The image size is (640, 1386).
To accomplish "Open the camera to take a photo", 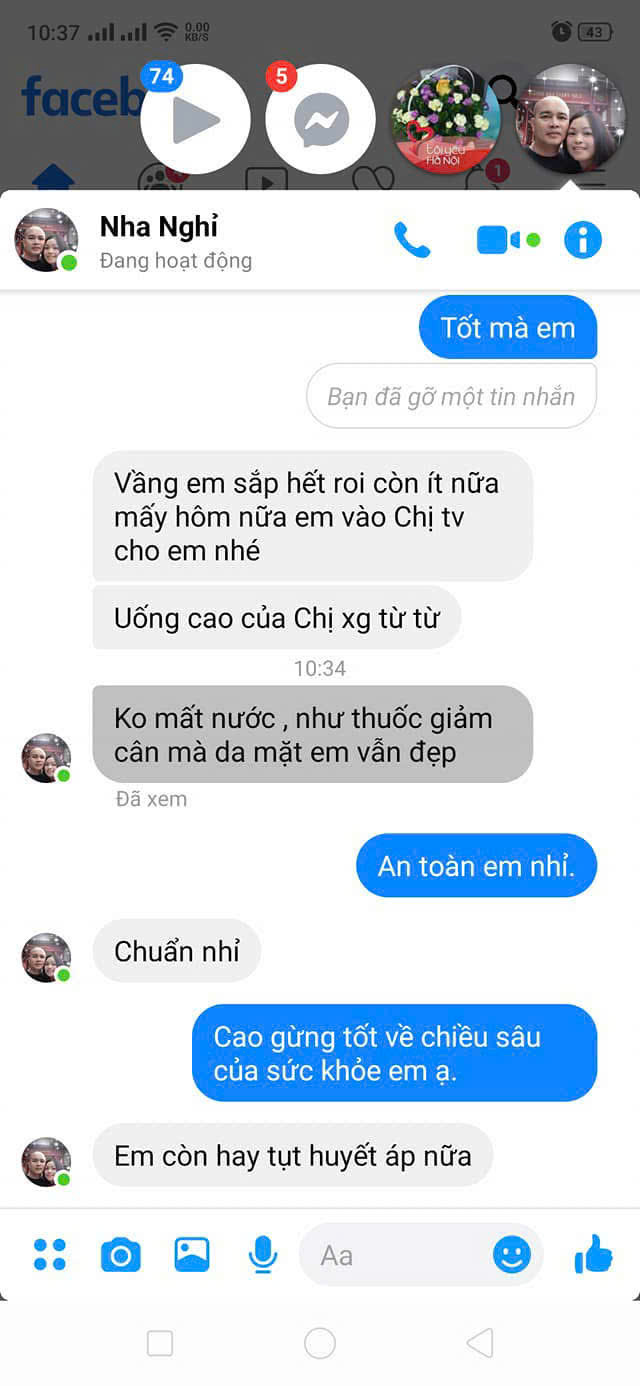I will coord(121,1254).
